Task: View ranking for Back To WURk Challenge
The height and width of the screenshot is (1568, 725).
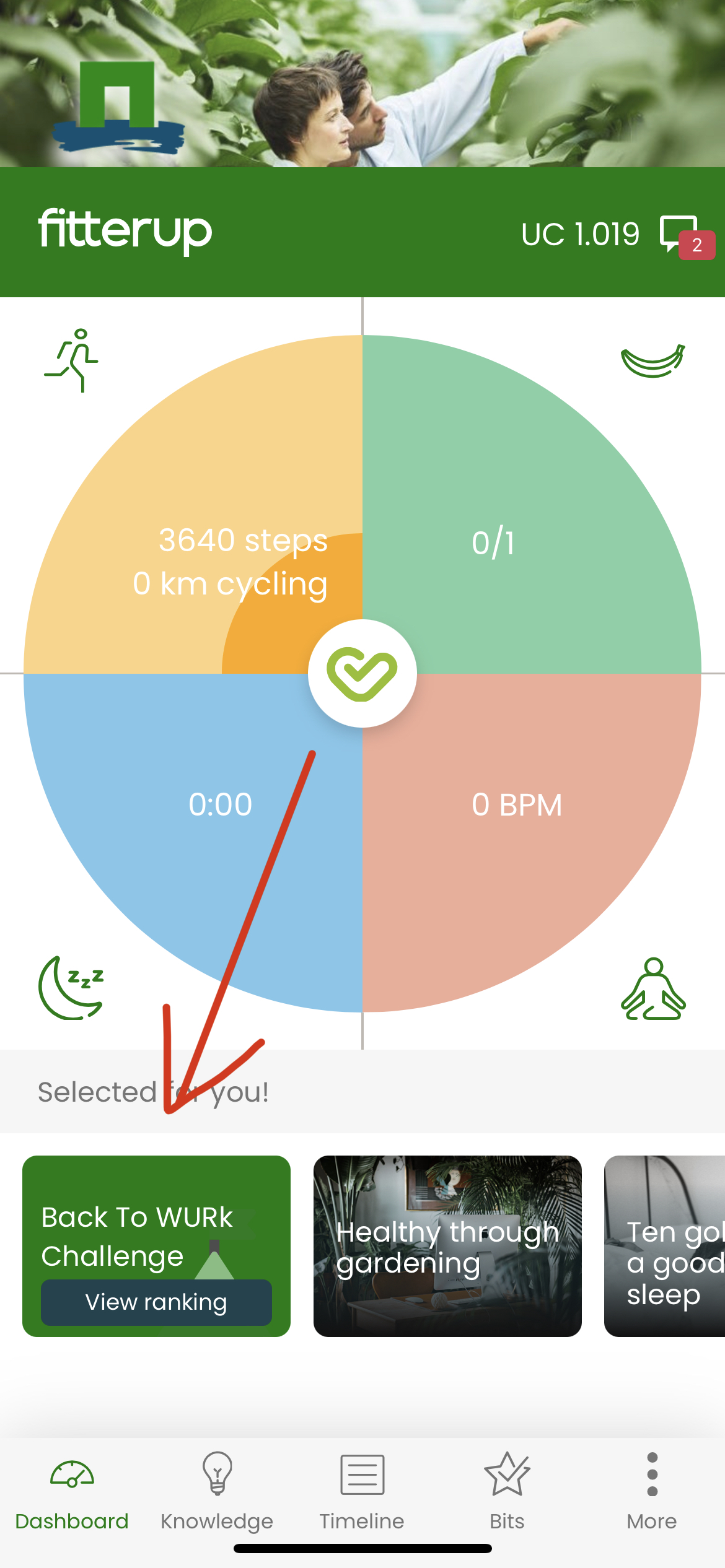Action: (x=156, y=1302)
